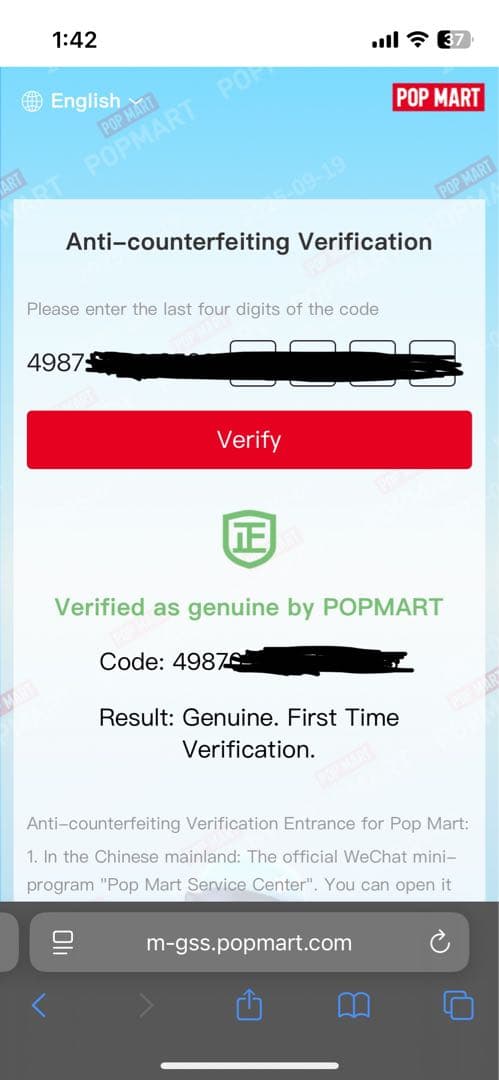The image size is (499, 1080).
Task: Open Safari bookmarks
Action: (354, 1006)
